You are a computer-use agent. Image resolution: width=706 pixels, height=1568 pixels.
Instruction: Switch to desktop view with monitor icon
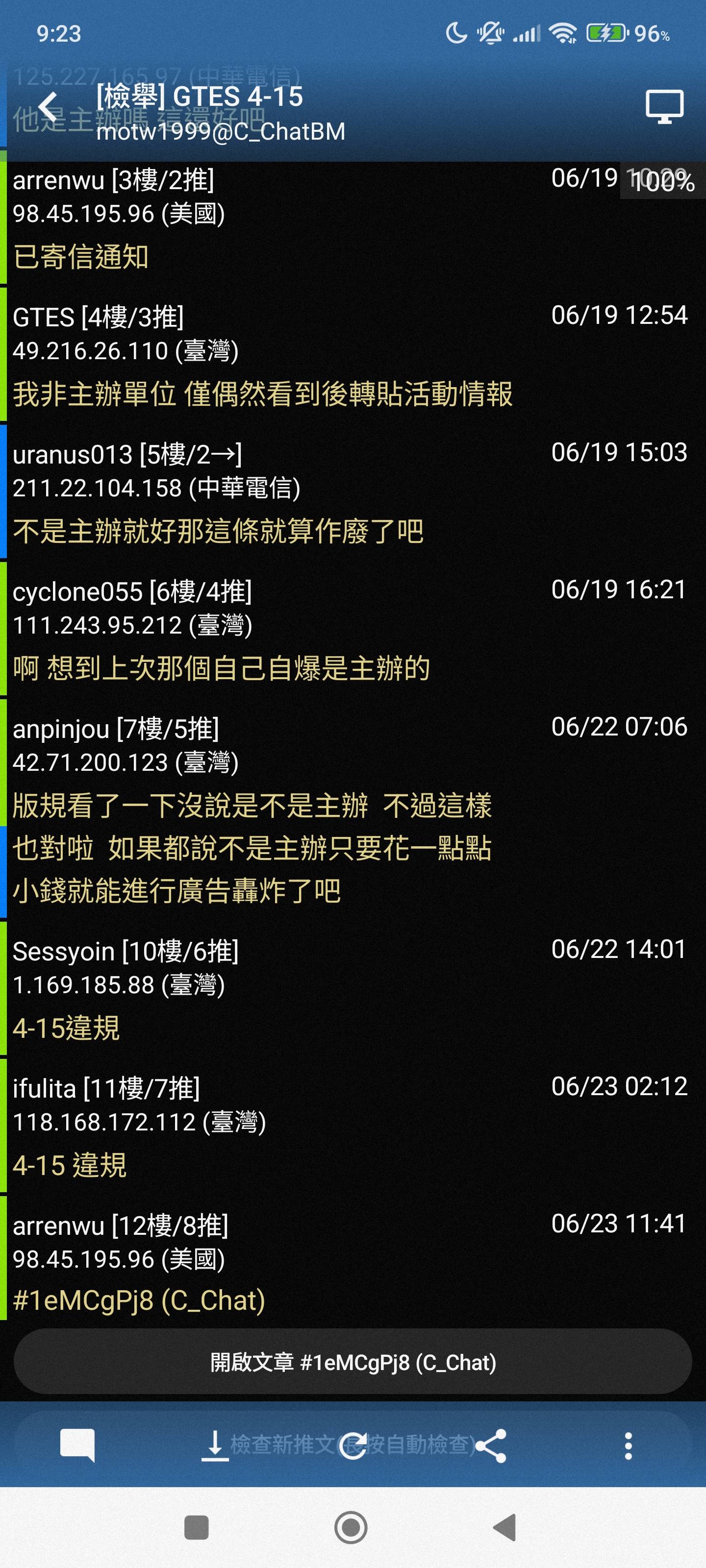point(664,107)
